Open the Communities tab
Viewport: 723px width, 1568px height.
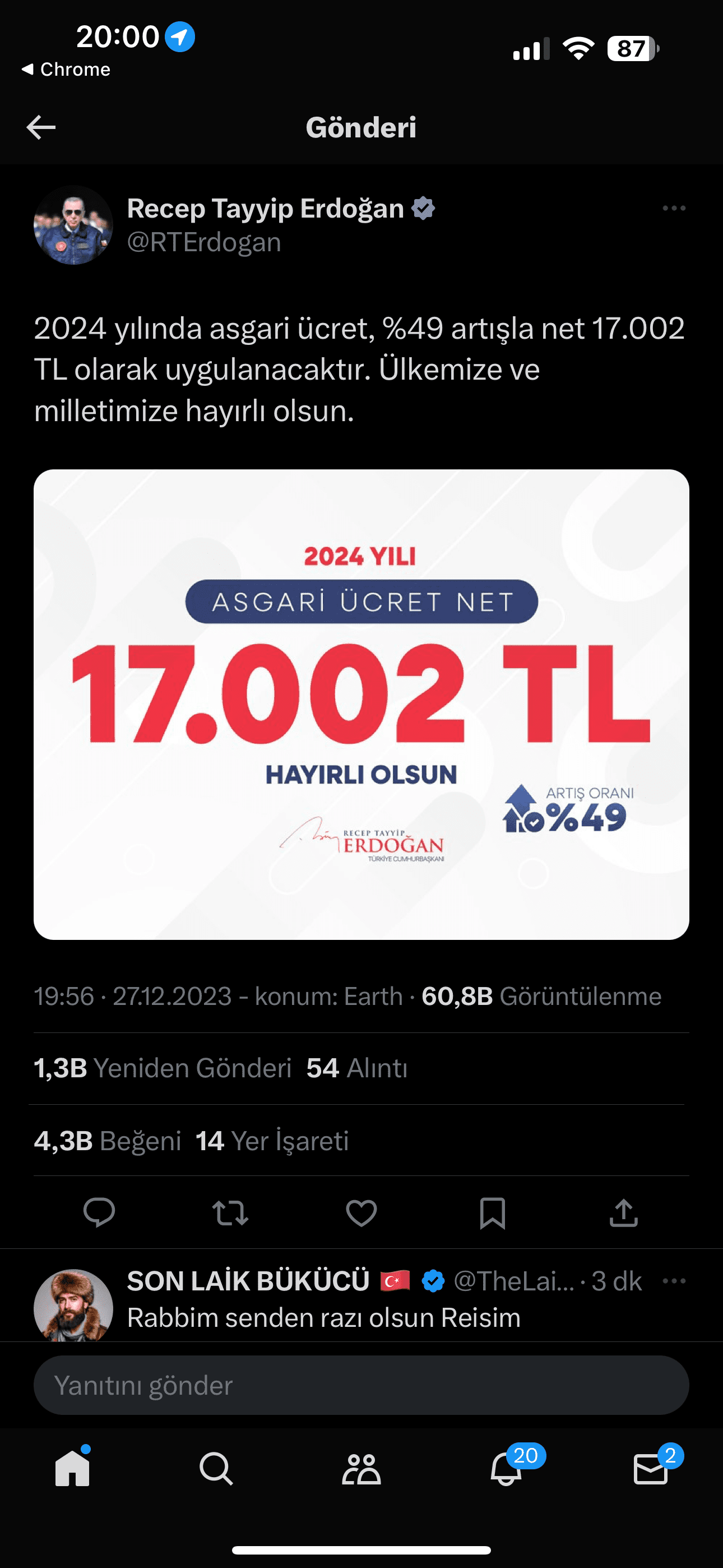pos(361,1469)
